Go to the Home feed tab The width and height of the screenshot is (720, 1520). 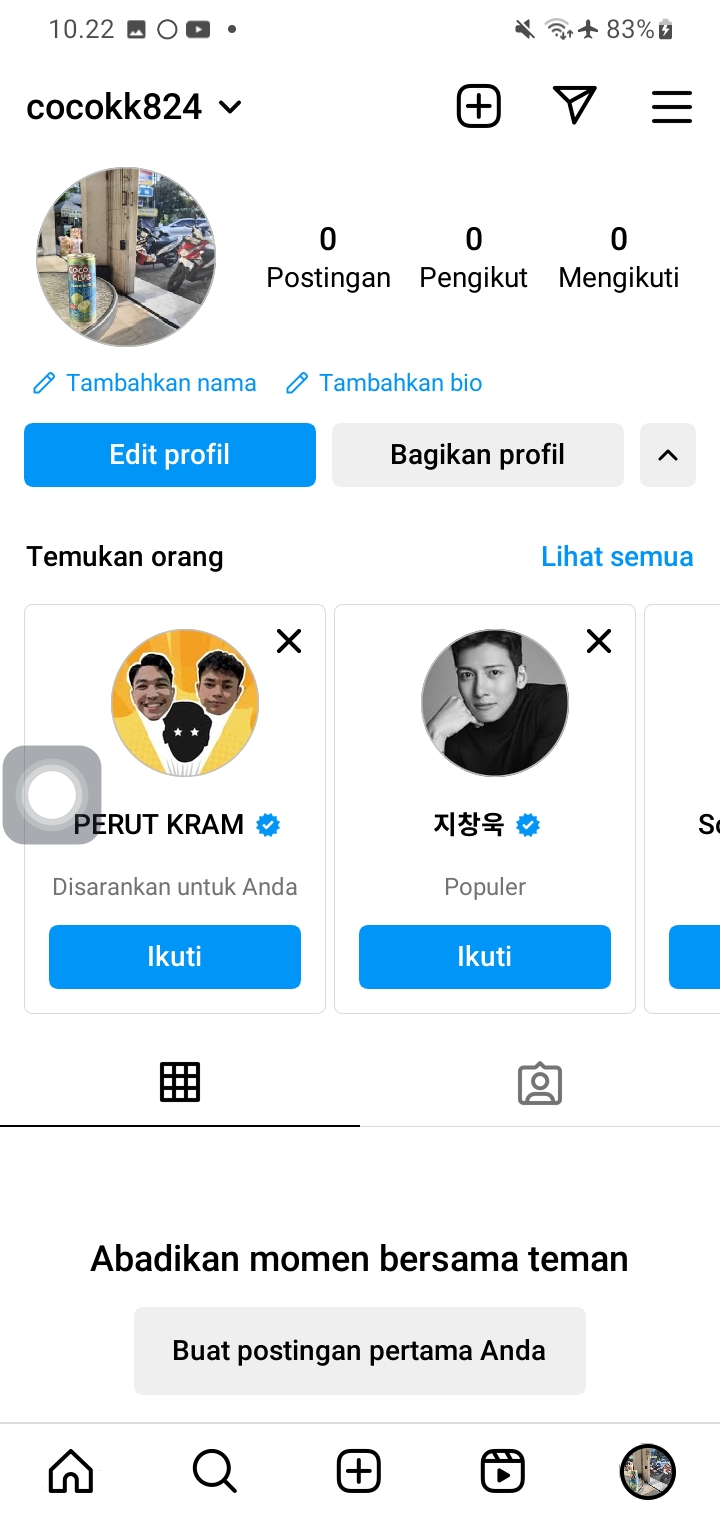click(x=71, y=1472)
